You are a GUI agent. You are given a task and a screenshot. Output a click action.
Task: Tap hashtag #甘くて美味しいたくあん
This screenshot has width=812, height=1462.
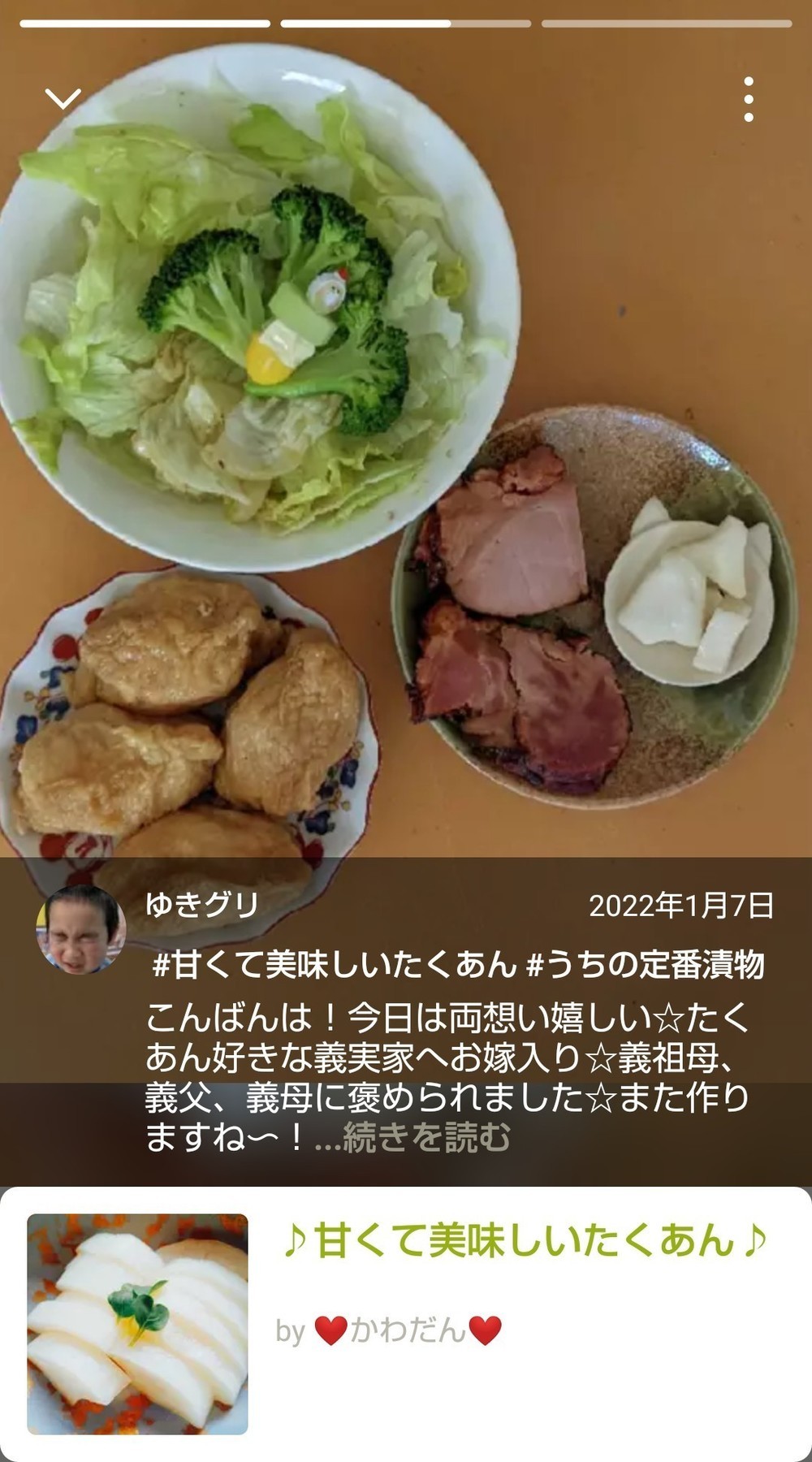[335, 964]
